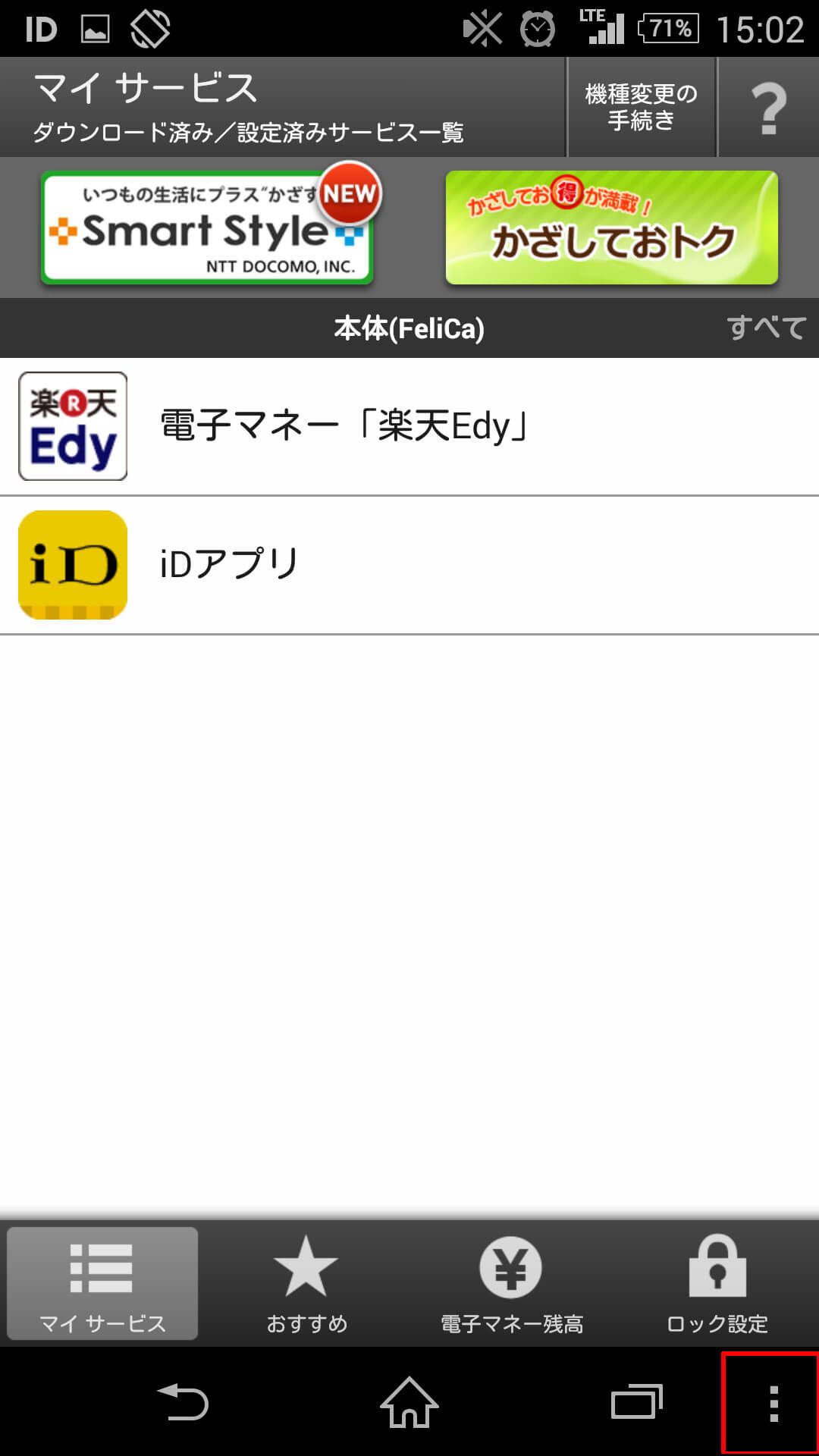The image size is (819, 1456).
Task: Open the かざしておトク banner
Action: [x=612, y=227]
